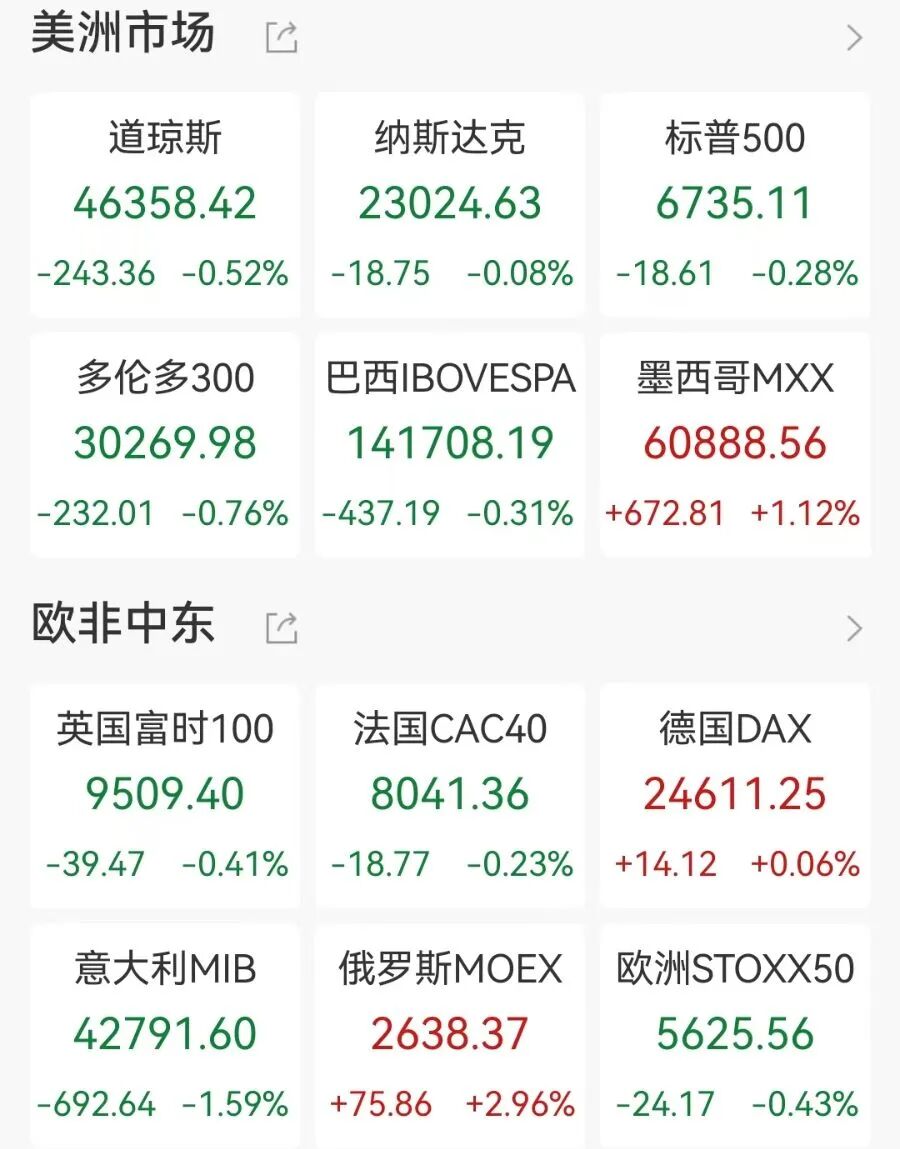Select the 多伦多300 index card
The image size is (900, 1149).
tap(165, 445)
